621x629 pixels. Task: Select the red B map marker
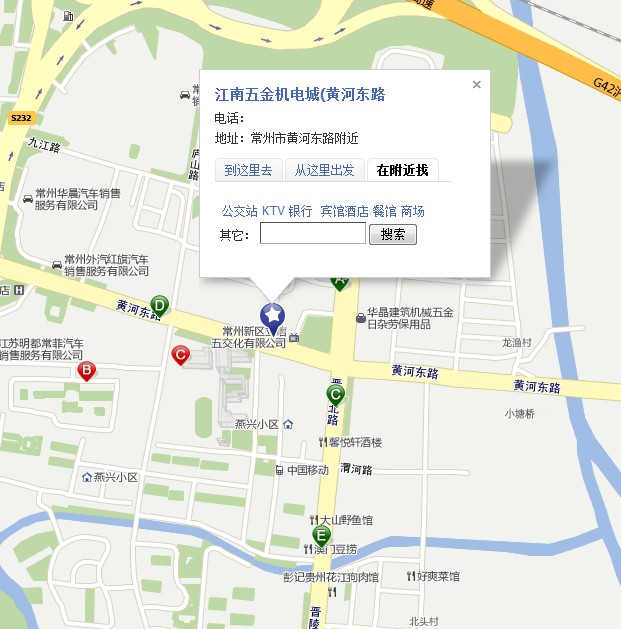pyautogui.click(x=87, y=372)
